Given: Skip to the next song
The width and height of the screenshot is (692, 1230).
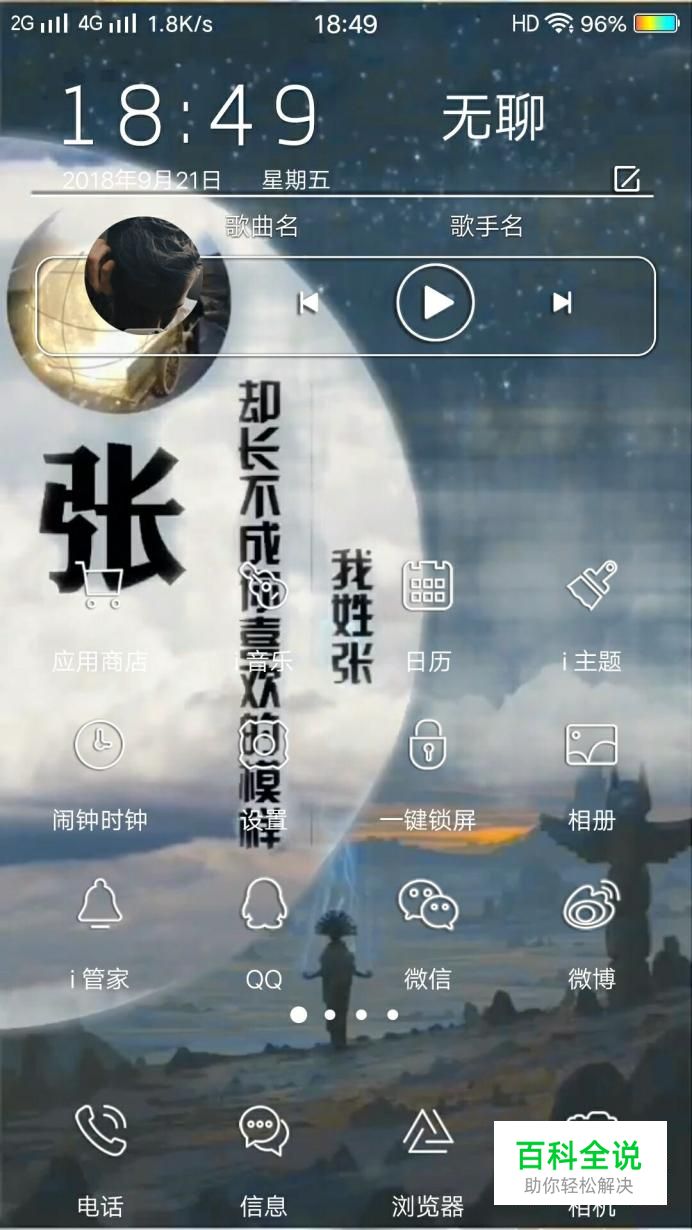Looking at the screenshot, I should click(562, 302).
